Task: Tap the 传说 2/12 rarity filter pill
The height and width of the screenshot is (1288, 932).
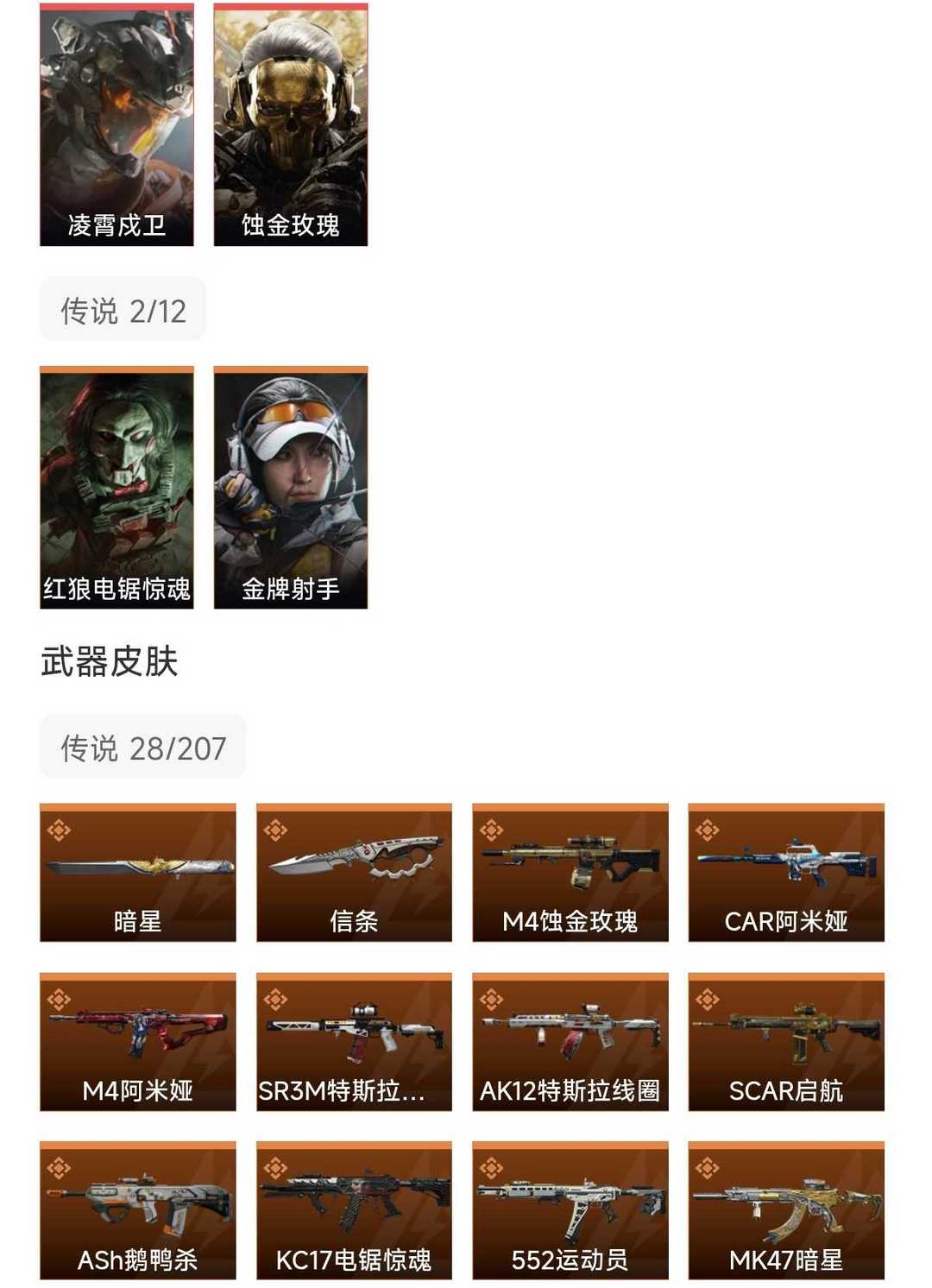Action: point(121,311)
